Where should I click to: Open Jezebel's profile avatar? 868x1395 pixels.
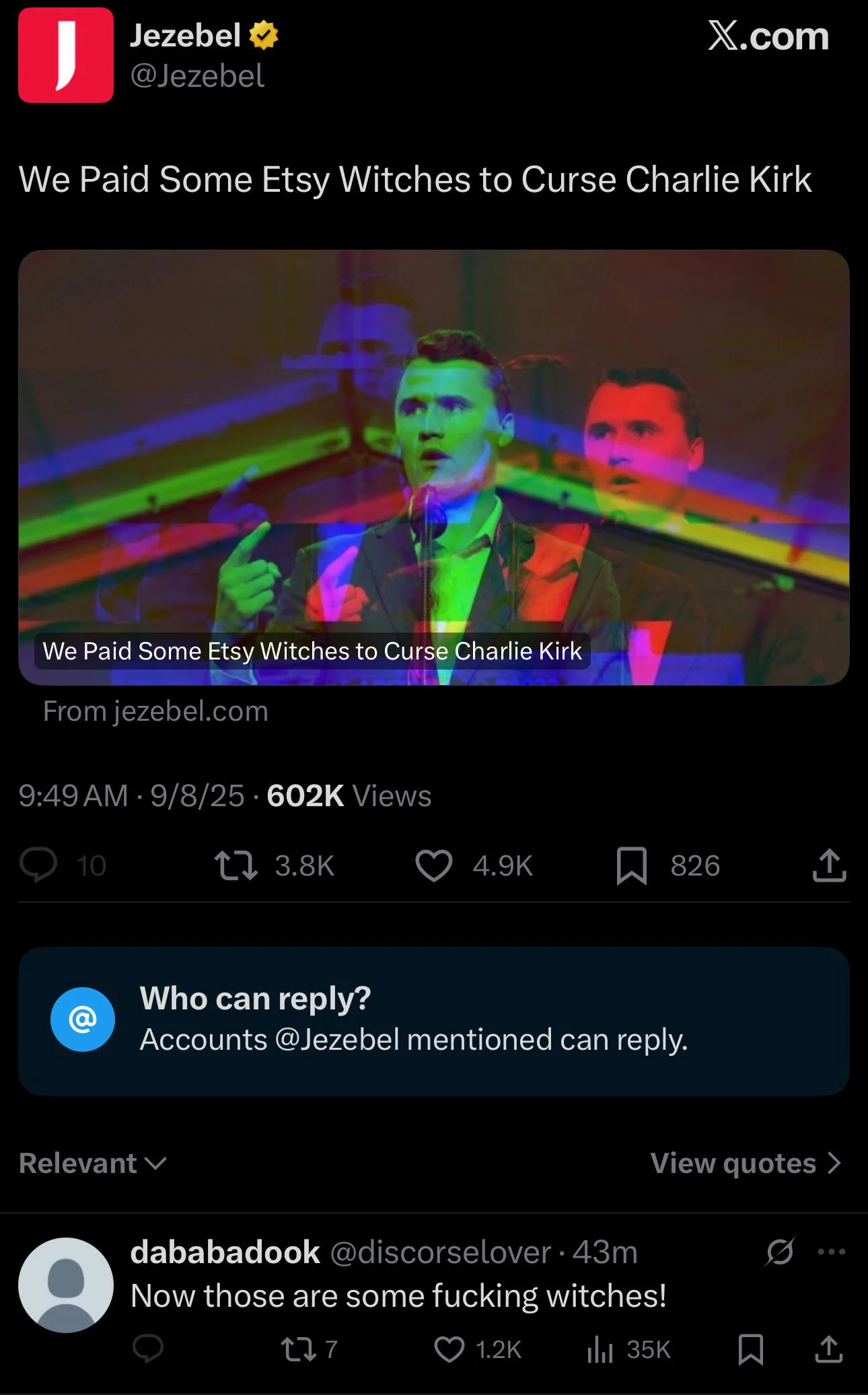click(x=66, y=55)
